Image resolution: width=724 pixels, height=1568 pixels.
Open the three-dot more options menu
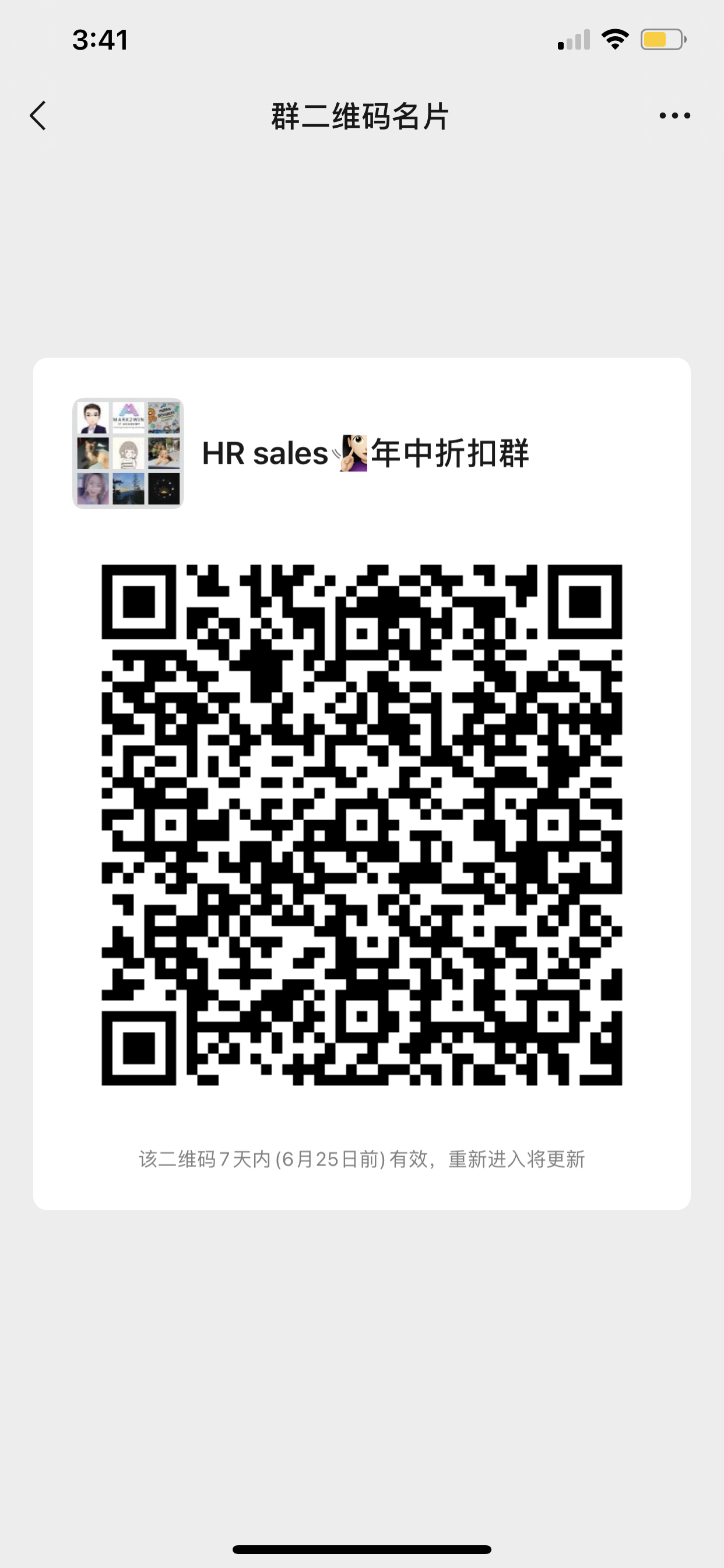pyautogui.click(x=674, y=116)
